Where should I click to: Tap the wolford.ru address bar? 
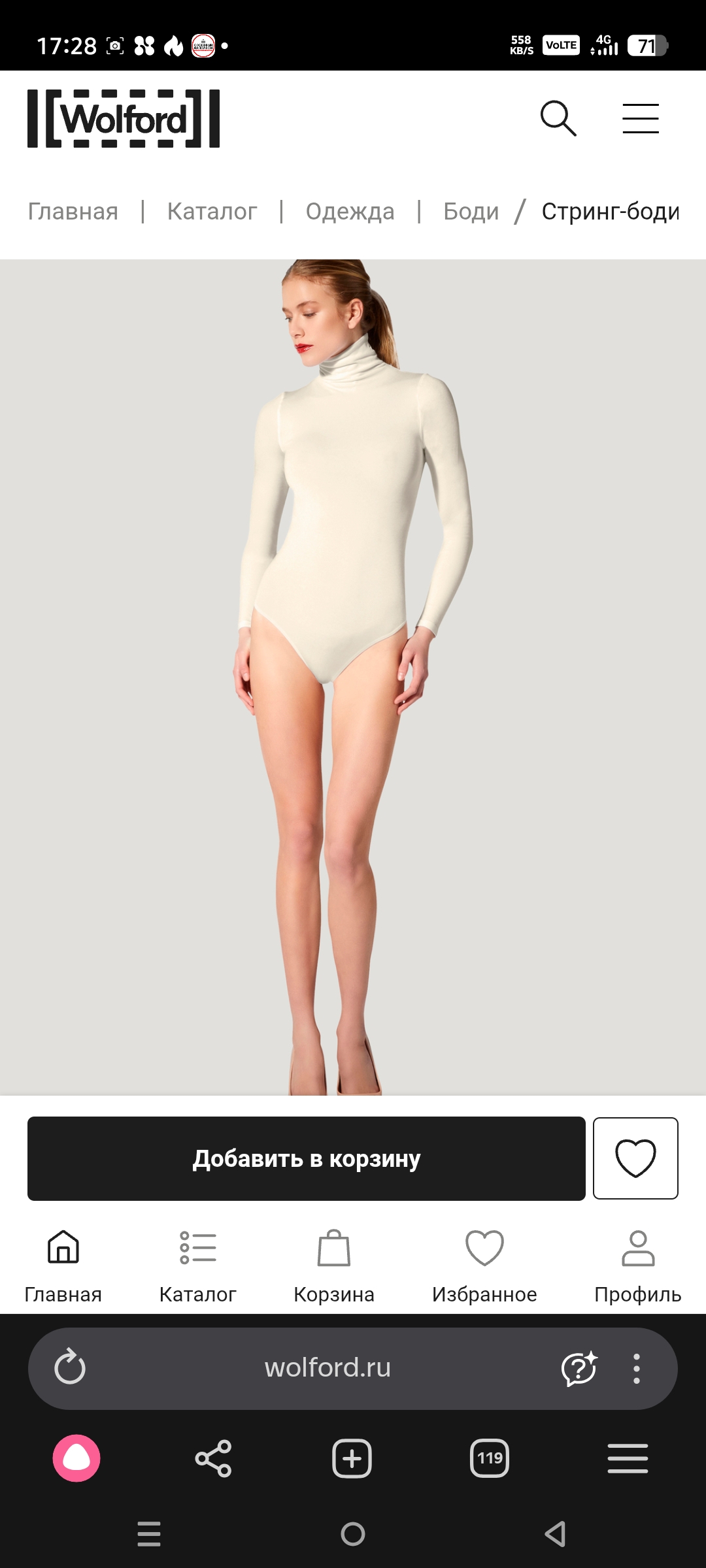pos(327,1367)
